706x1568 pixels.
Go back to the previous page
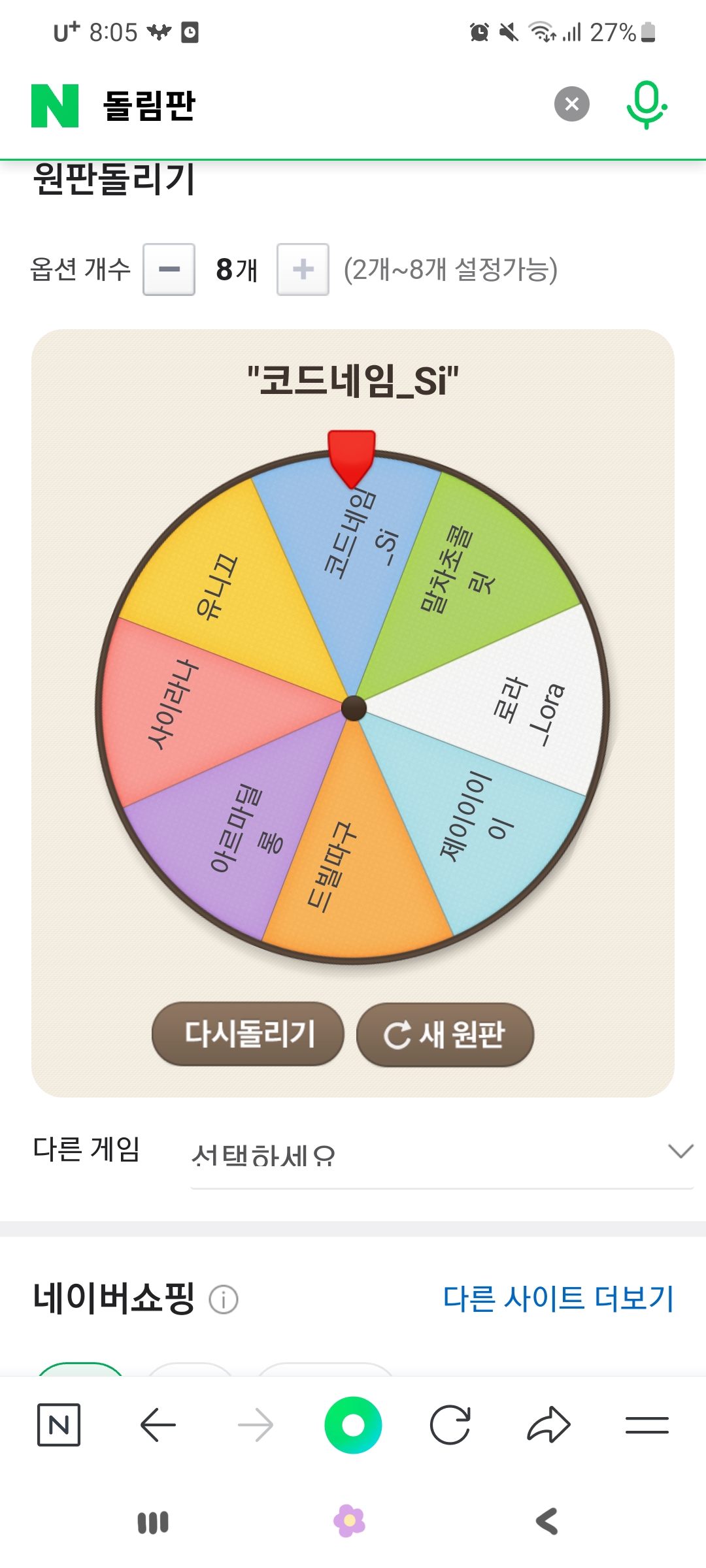[158, 1424]
